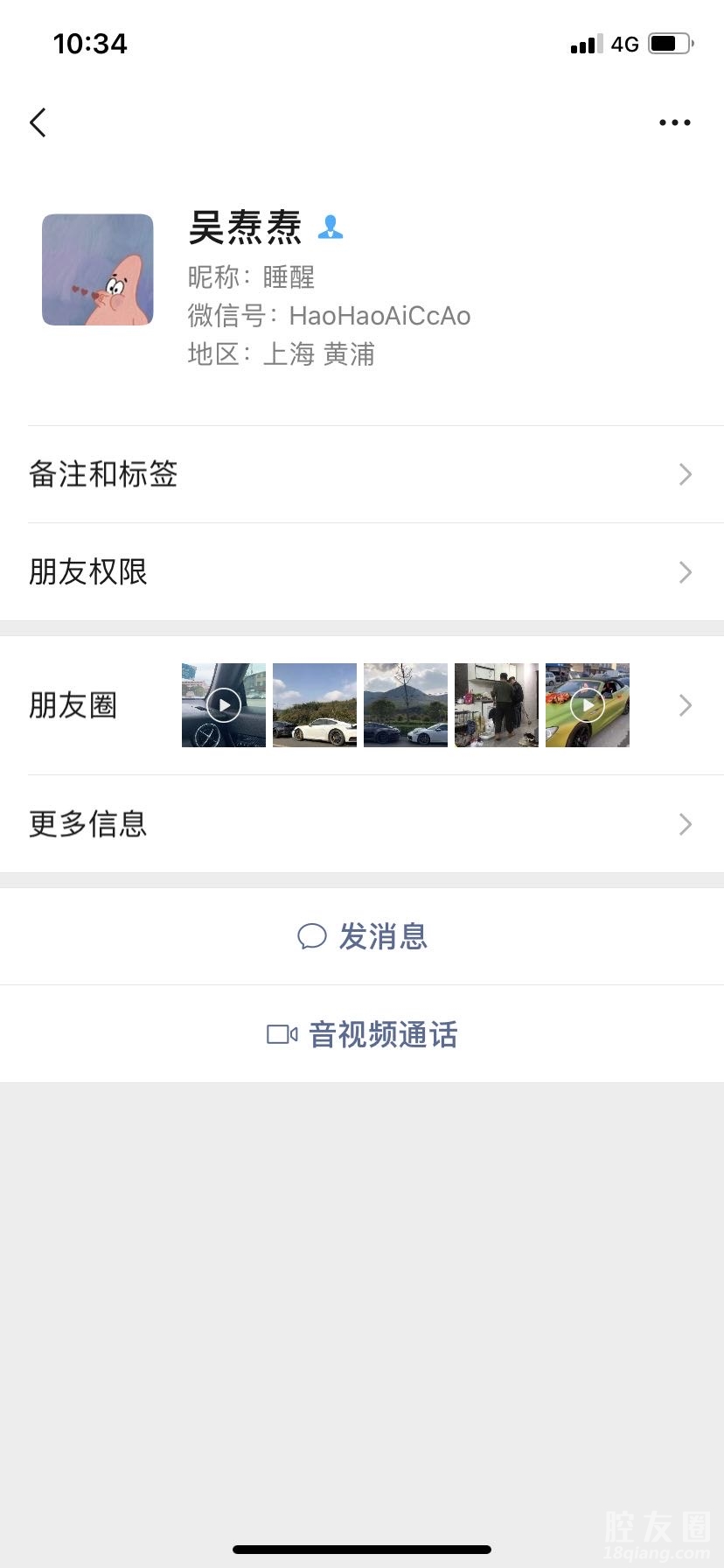View the Patrick Star profile avatar

98,269
